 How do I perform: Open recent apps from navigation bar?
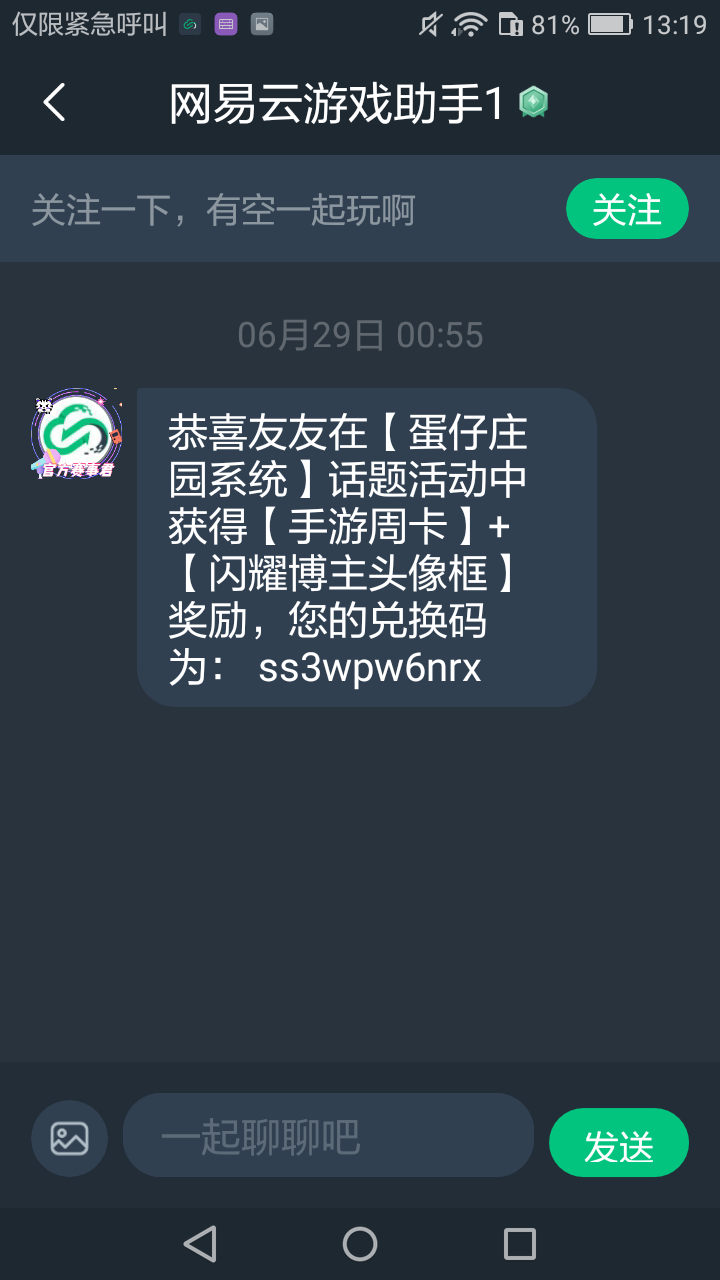519,1244
